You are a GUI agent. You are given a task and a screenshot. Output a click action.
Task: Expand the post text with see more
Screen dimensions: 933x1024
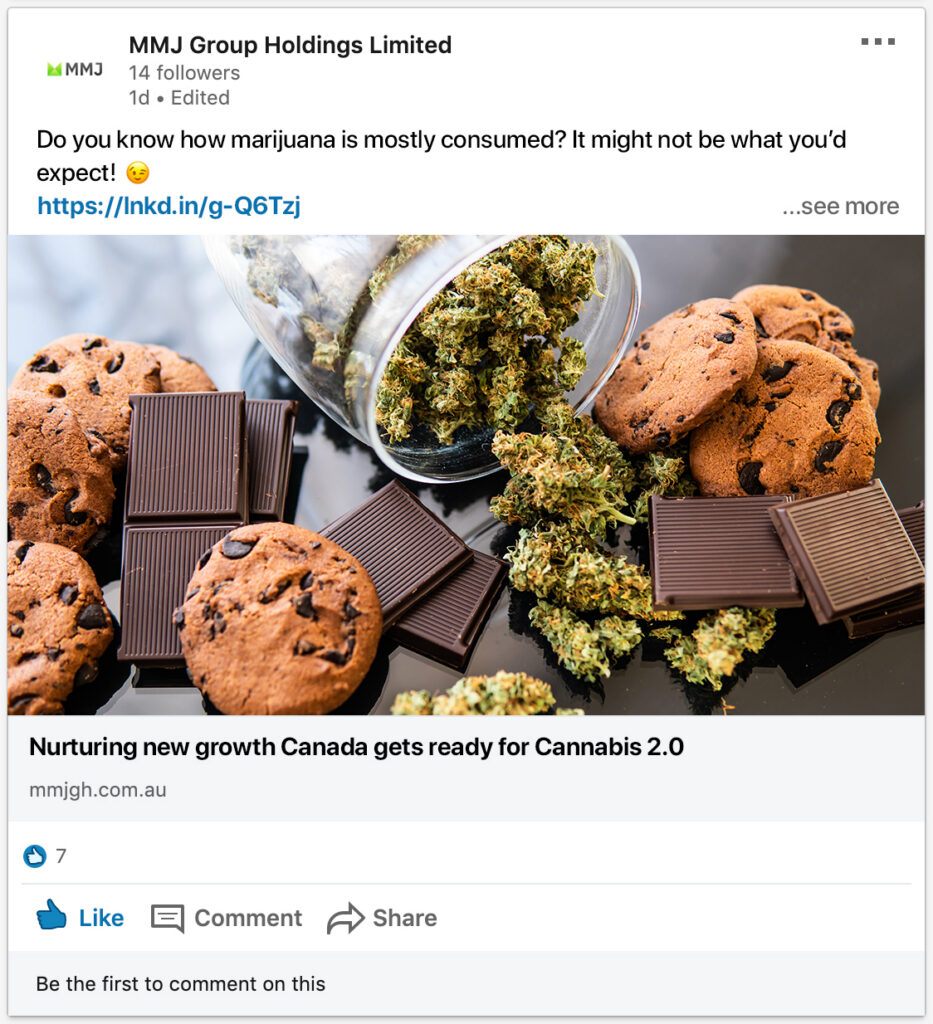[840, 206]
